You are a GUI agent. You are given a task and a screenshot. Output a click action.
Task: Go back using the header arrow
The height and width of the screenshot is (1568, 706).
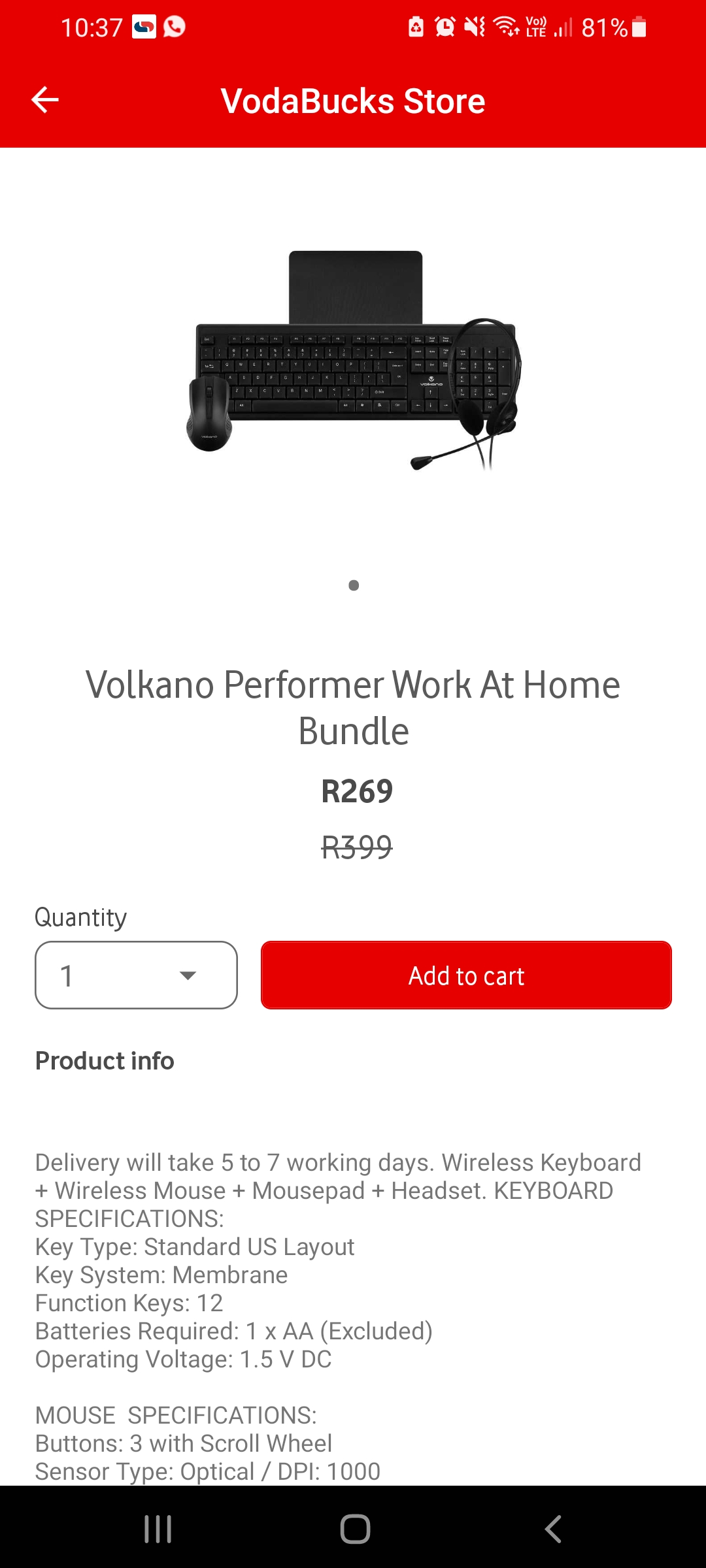tap(45, 100)
